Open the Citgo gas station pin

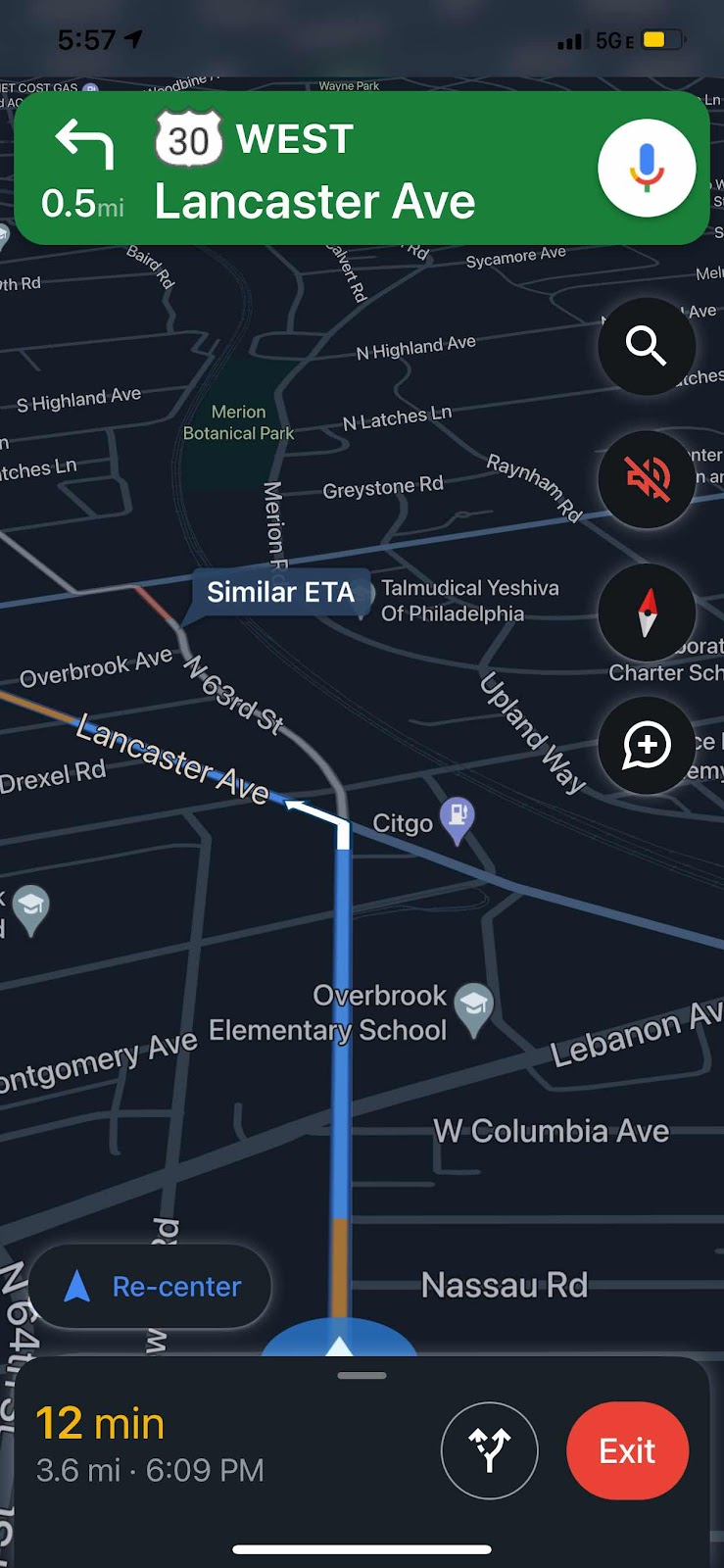click(x=457, y=817)
